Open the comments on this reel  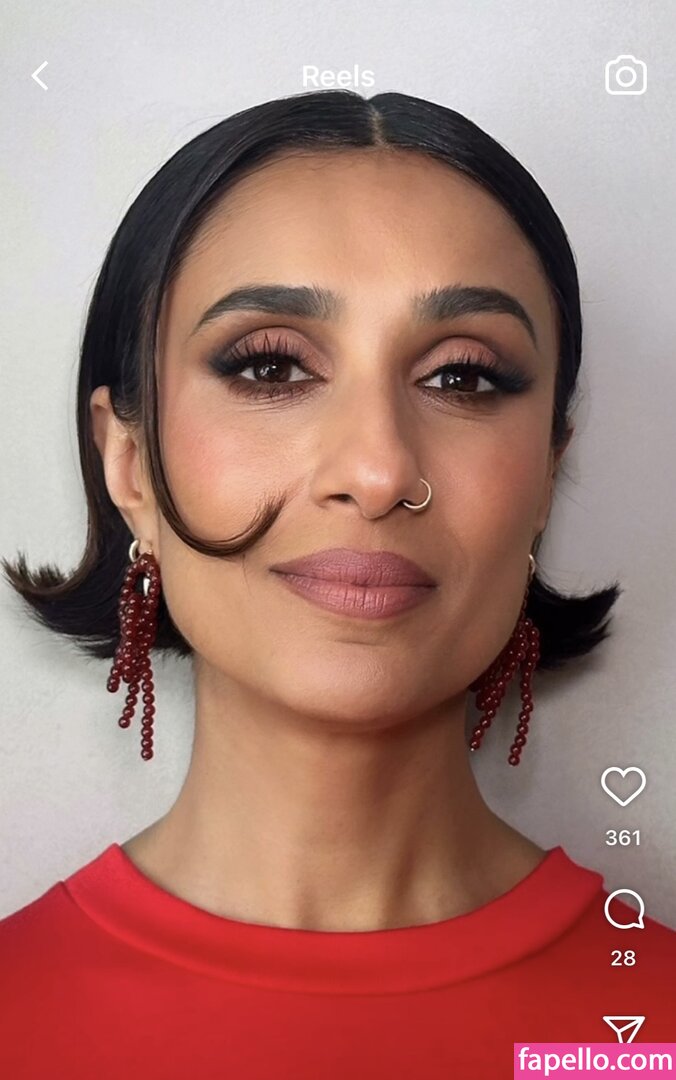coord(623,910)
